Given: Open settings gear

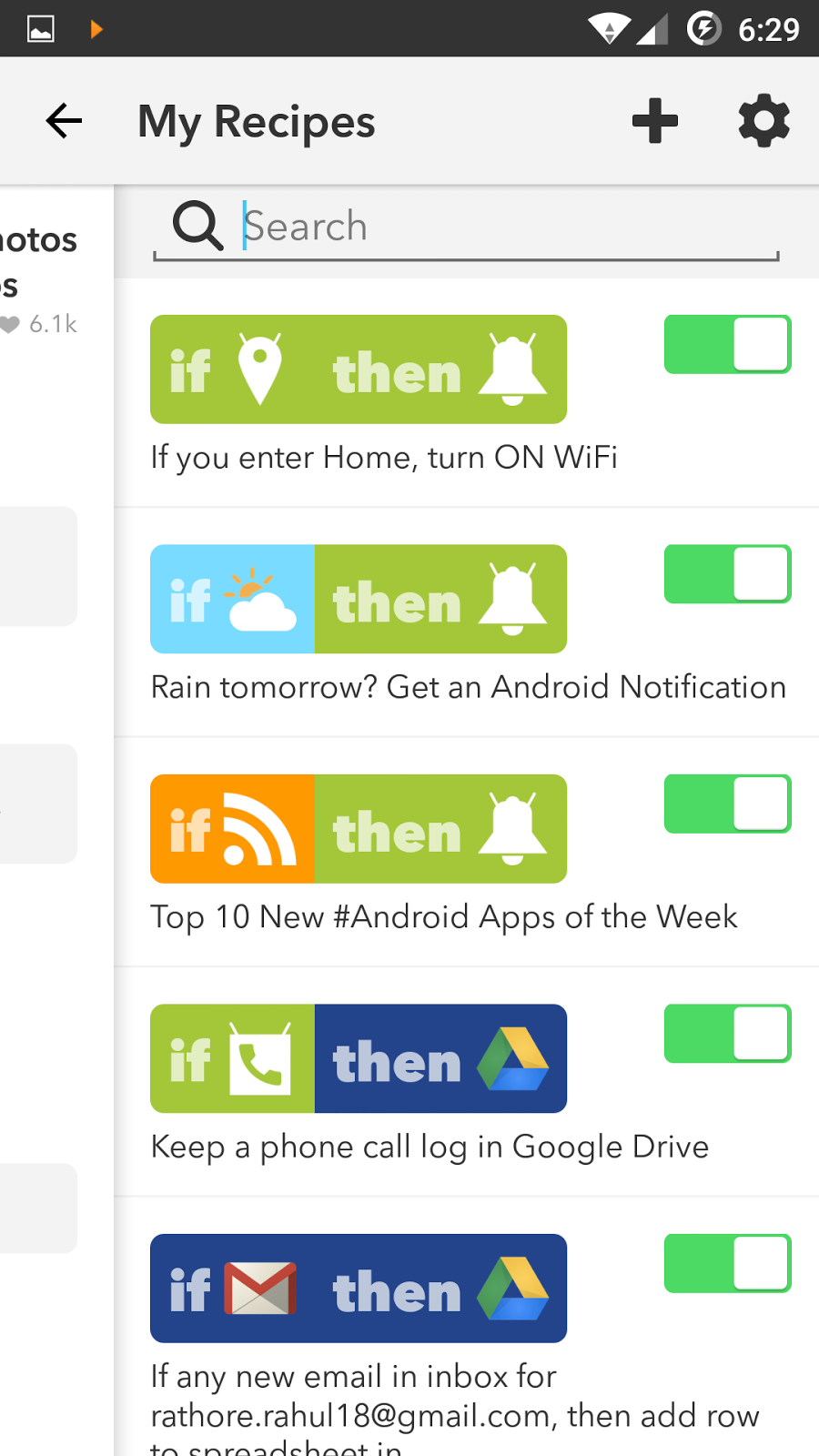Looking at the screenshot, I should pyautogui.click(x=763, y=121).
